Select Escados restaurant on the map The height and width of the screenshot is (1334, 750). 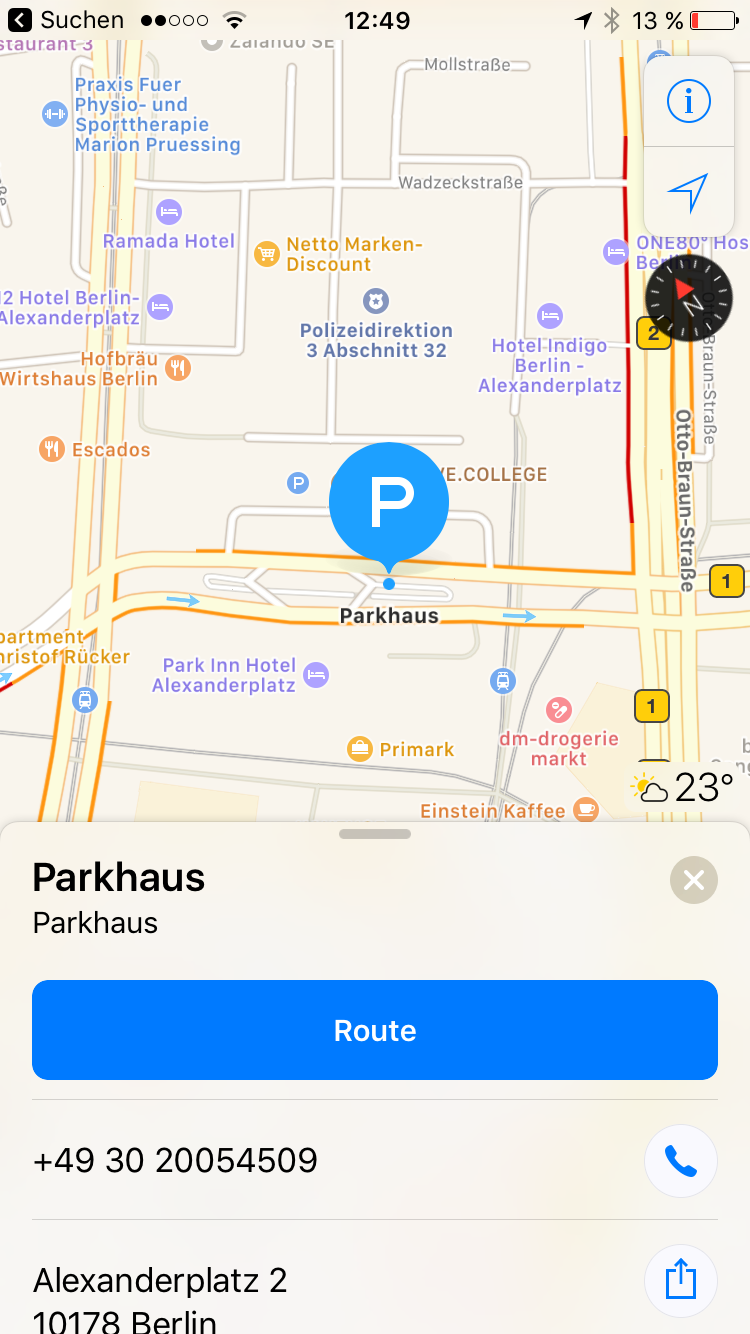[x=51, y=449]
